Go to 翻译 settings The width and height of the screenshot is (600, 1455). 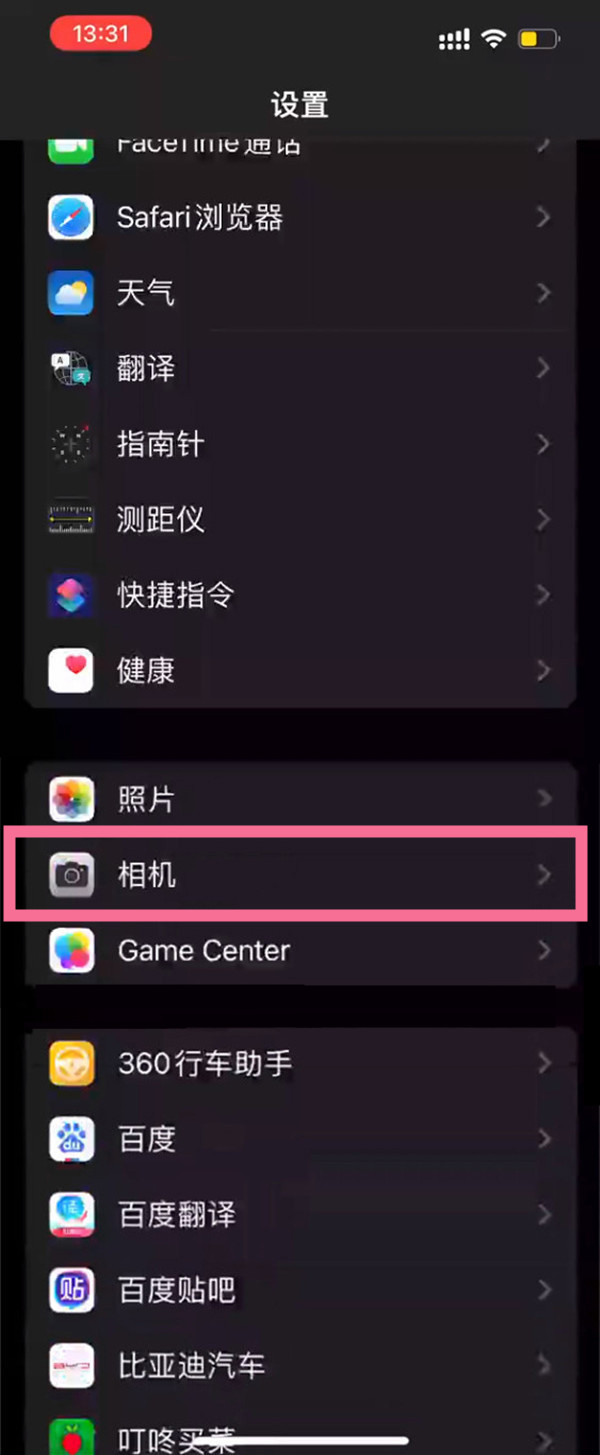point(300,369)
